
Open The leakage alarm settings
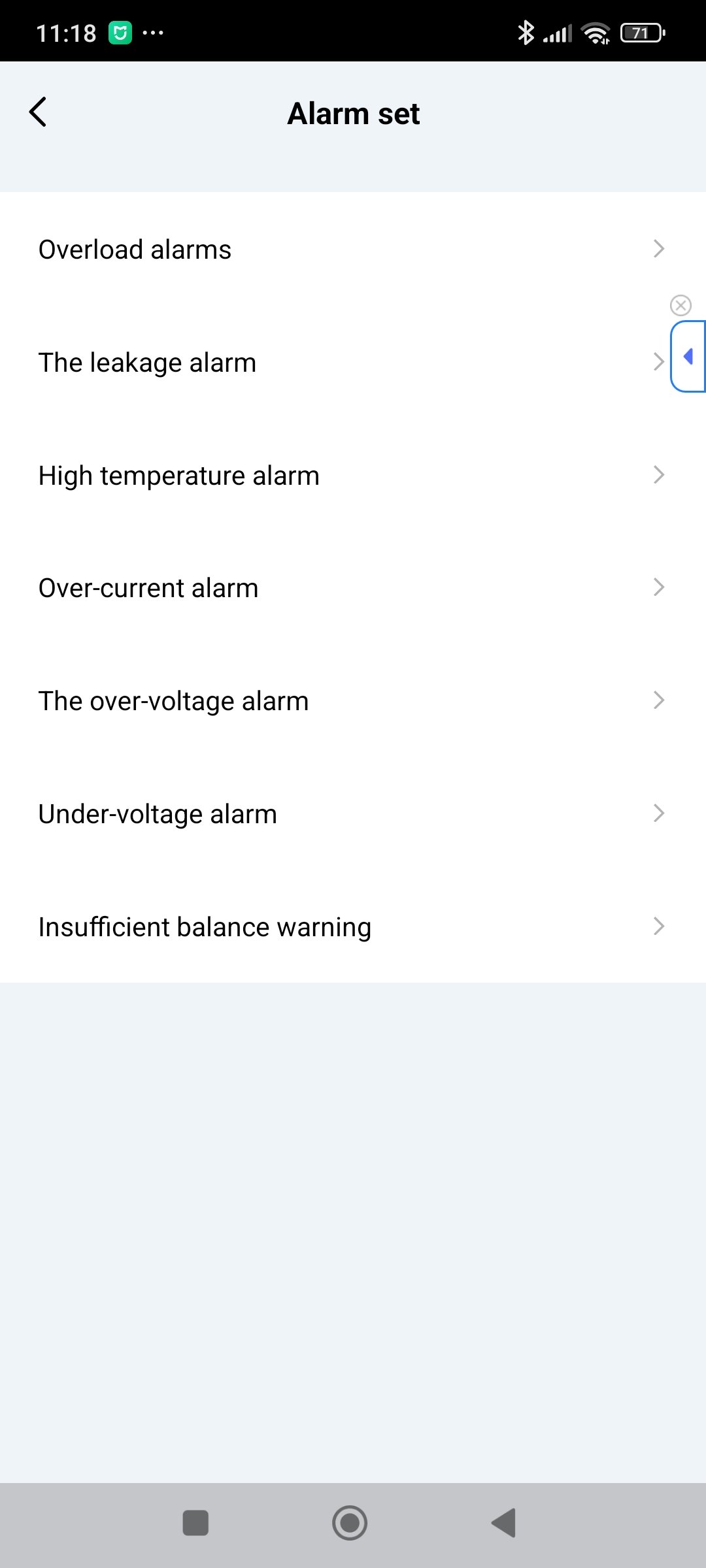[327, 363]
